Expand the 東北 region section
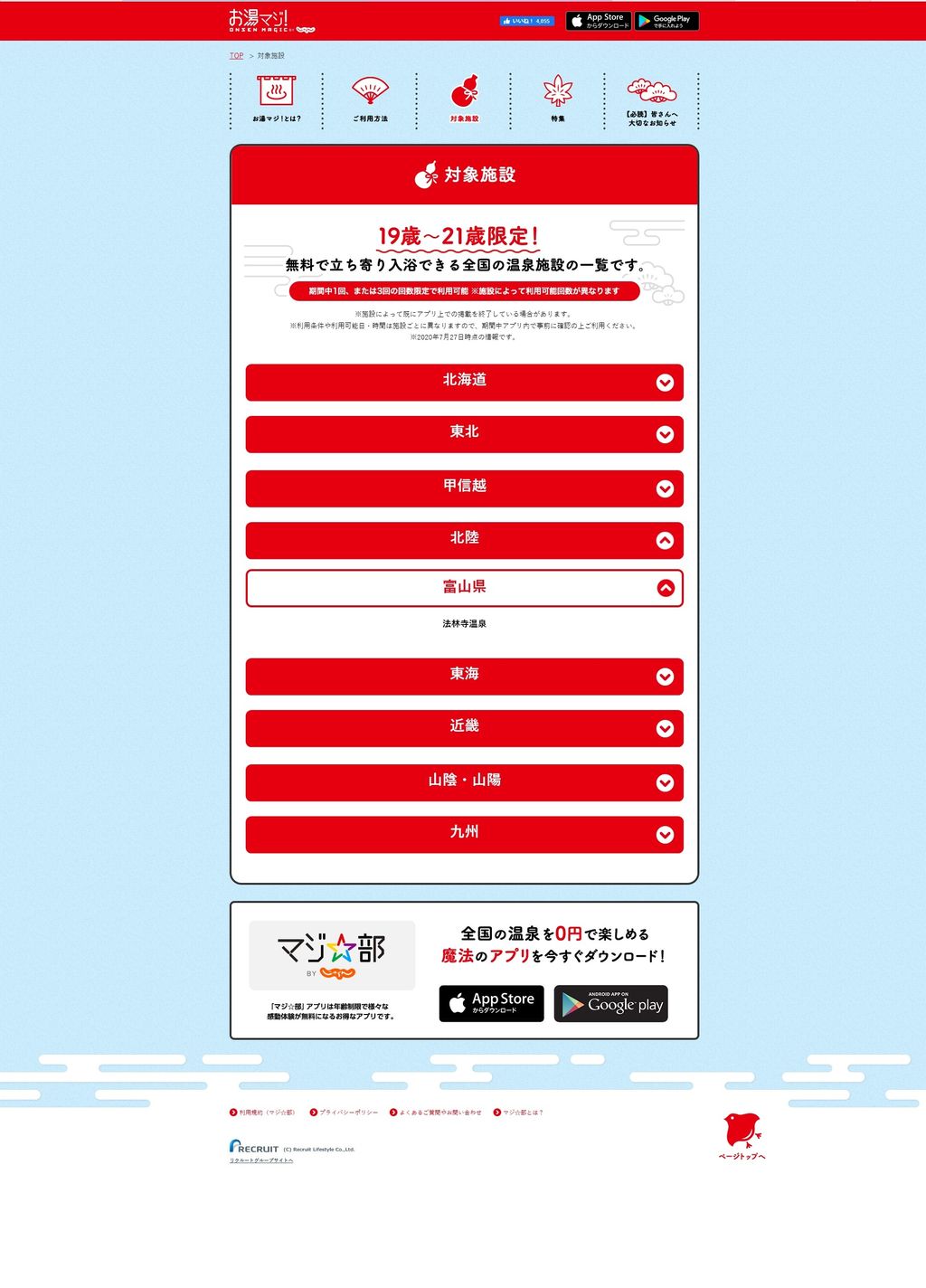Image resolution: width=926 pixels, height=1288 pixels. (464, 433)
